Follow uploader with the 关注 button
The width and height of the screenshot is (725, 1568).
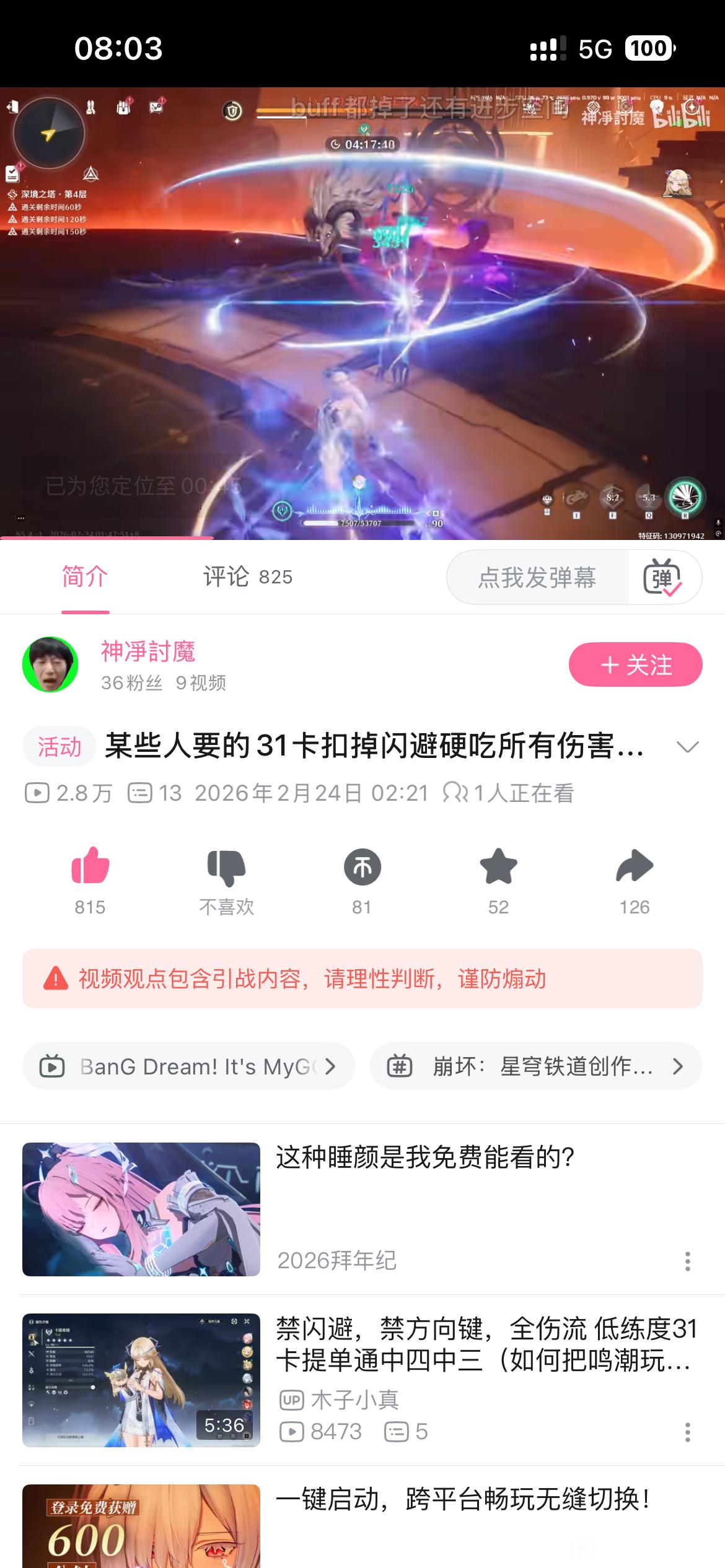tap(635, 665)
